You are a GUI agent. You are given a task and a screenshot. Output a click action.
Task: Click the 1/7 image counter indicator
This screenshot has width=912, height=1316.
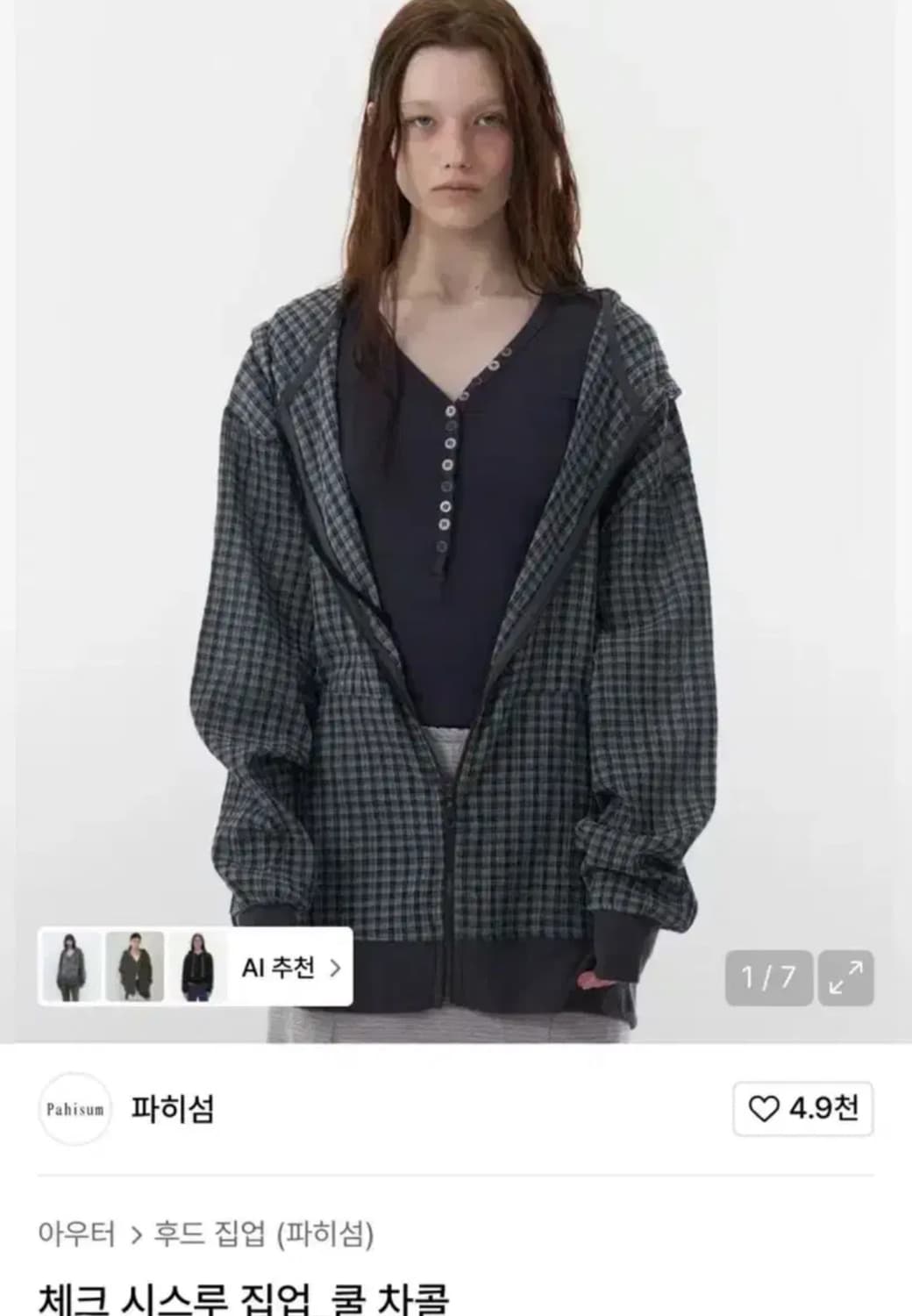[x=767, y=976]
